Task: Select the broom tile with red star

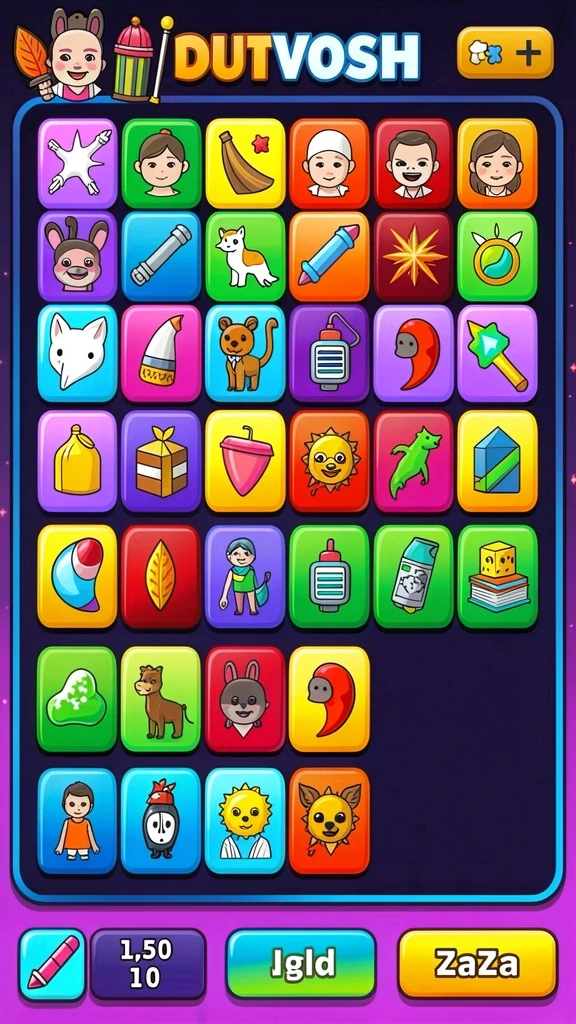Action: point(246,163)
